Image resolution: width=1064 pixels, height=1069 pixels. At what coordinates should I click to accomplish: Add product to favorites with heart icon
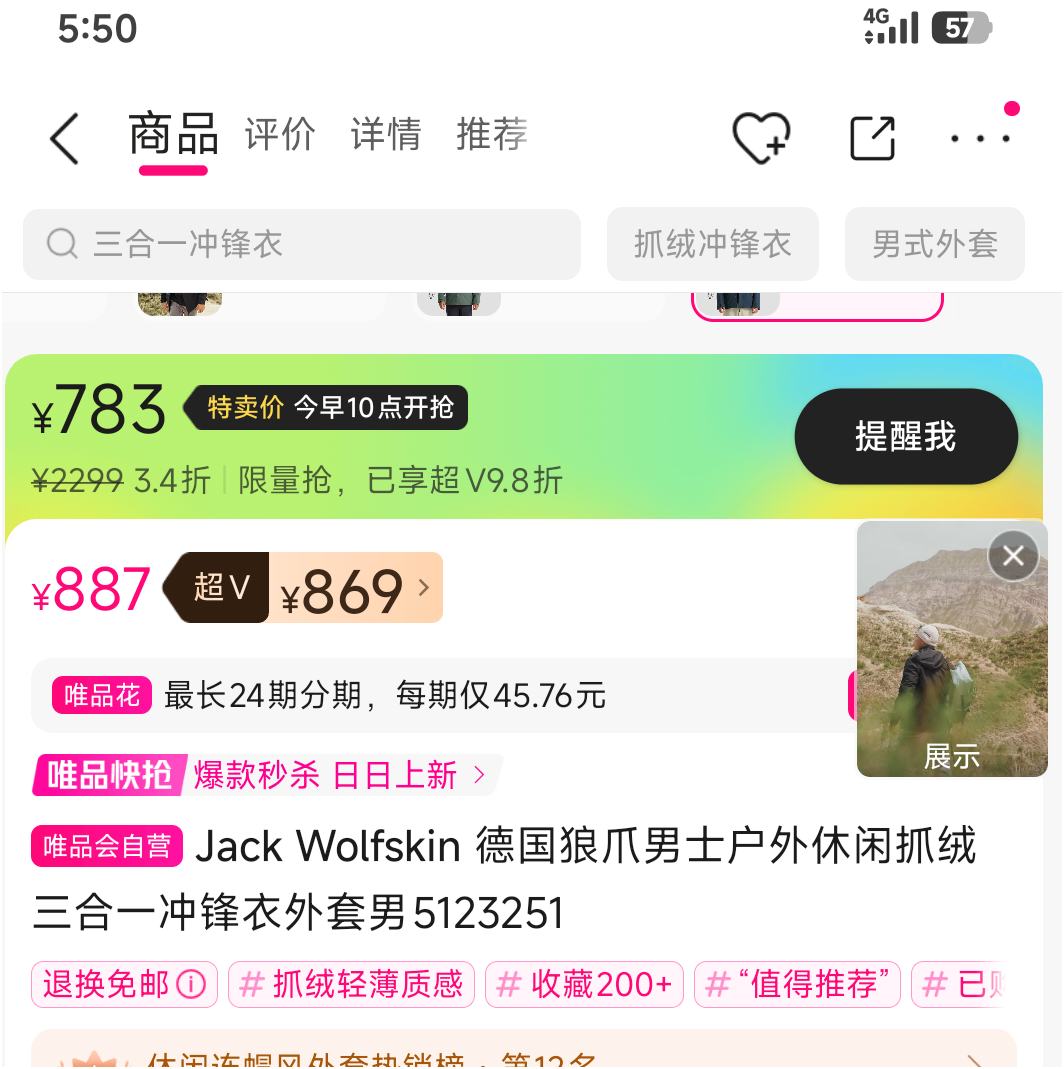(762, 137)
